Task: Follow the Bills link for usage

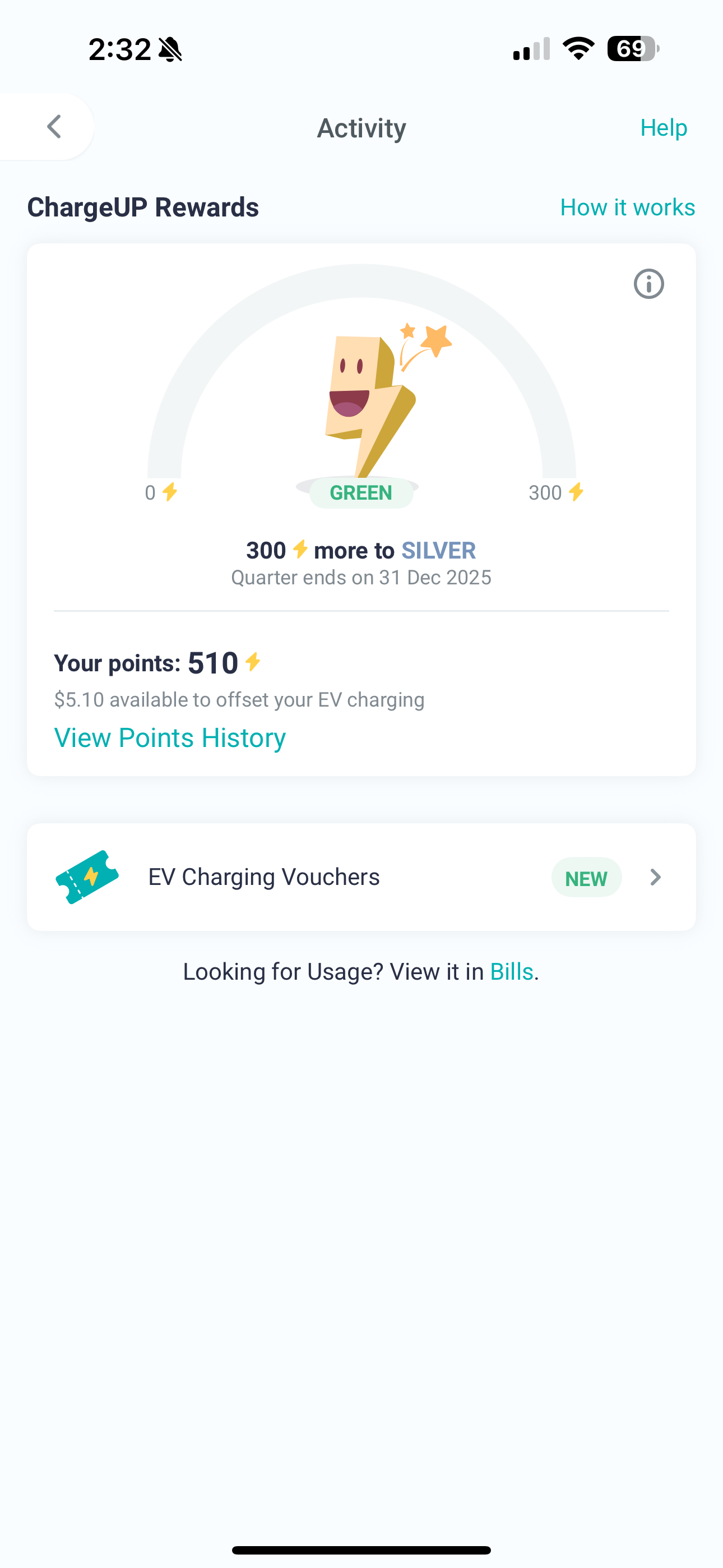Action: pyautogui.click(x=512, y=971)
